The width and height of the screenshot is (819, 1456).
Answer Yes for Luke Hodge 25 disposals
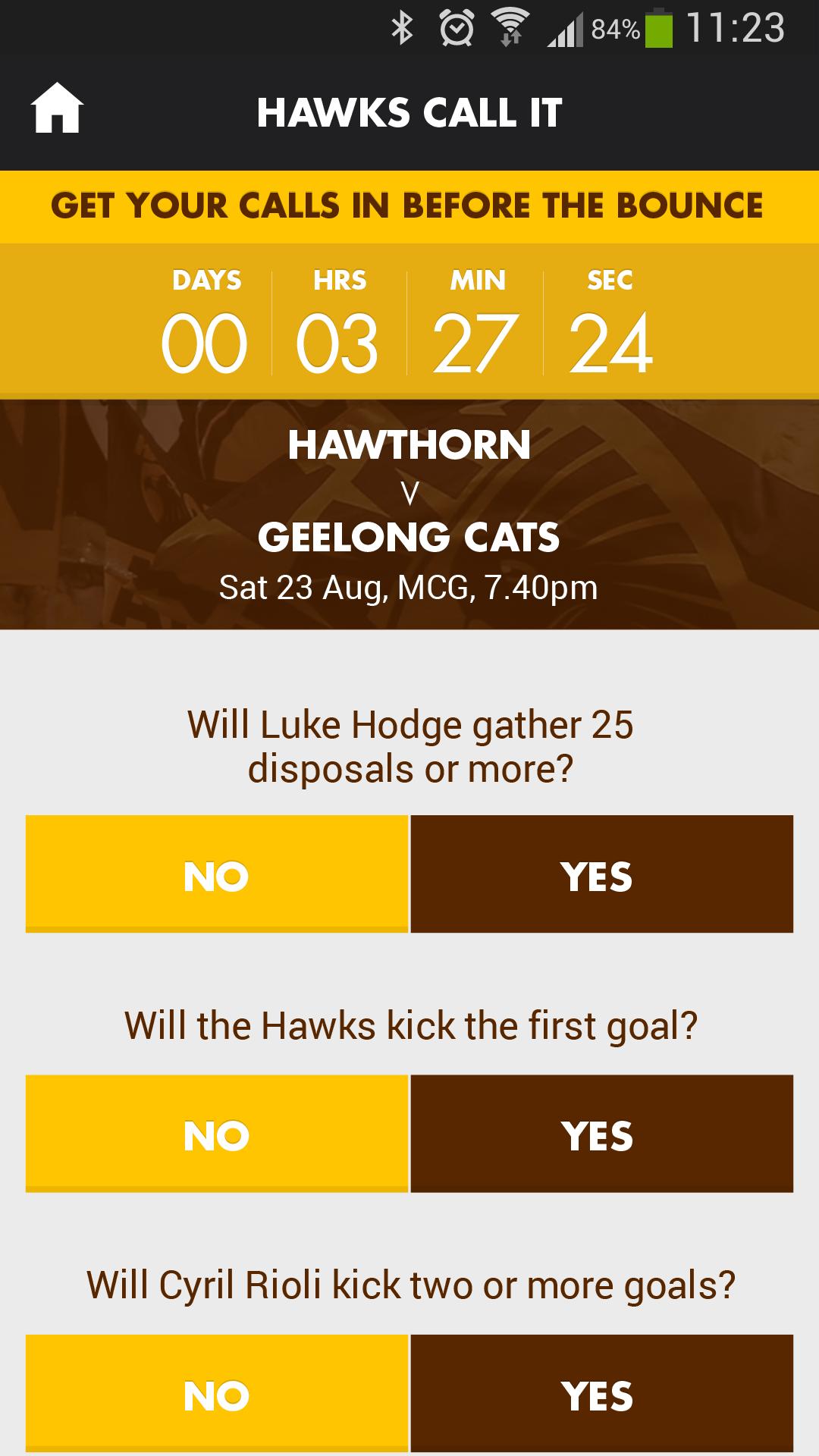[x=601, y=874]
